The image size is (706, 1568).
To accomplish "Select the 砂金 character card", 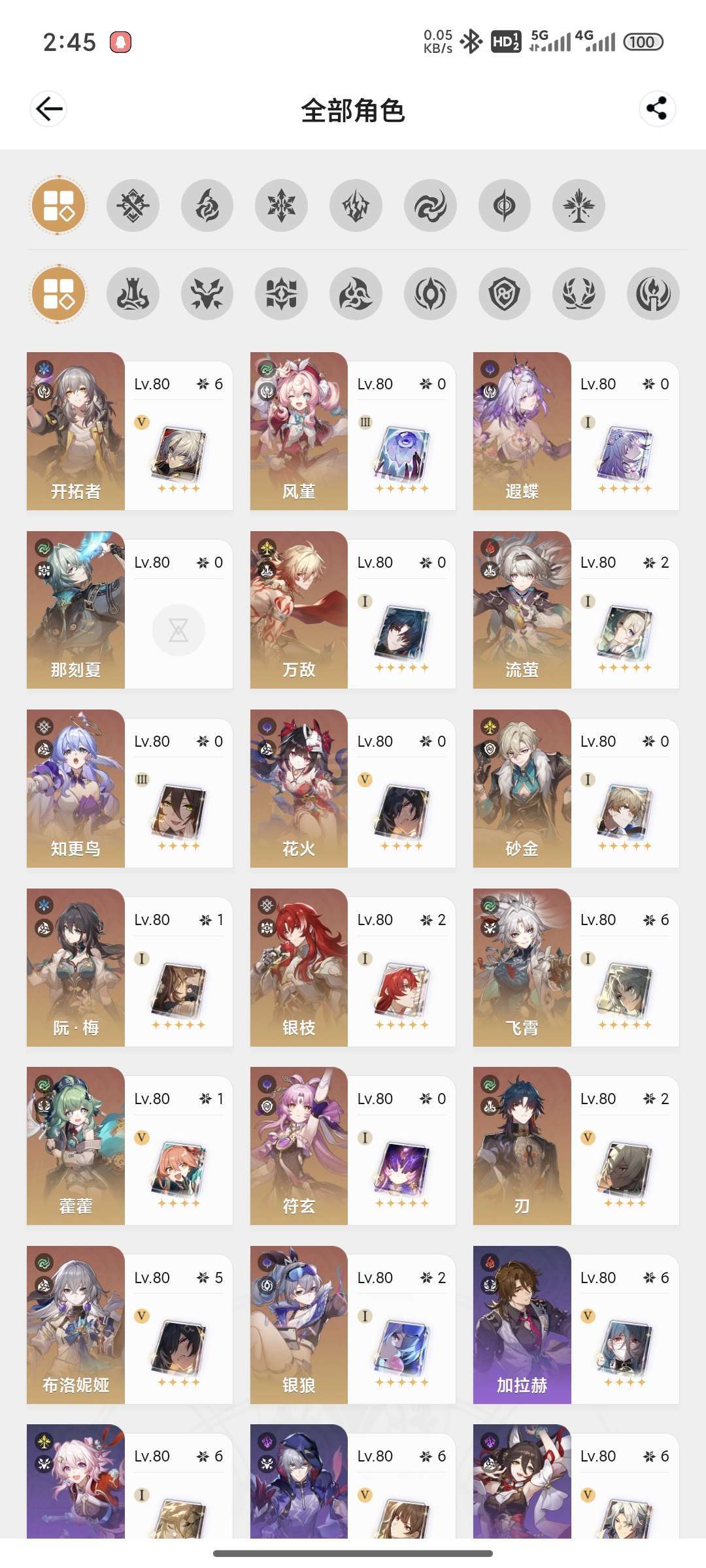I will point(576,789).
